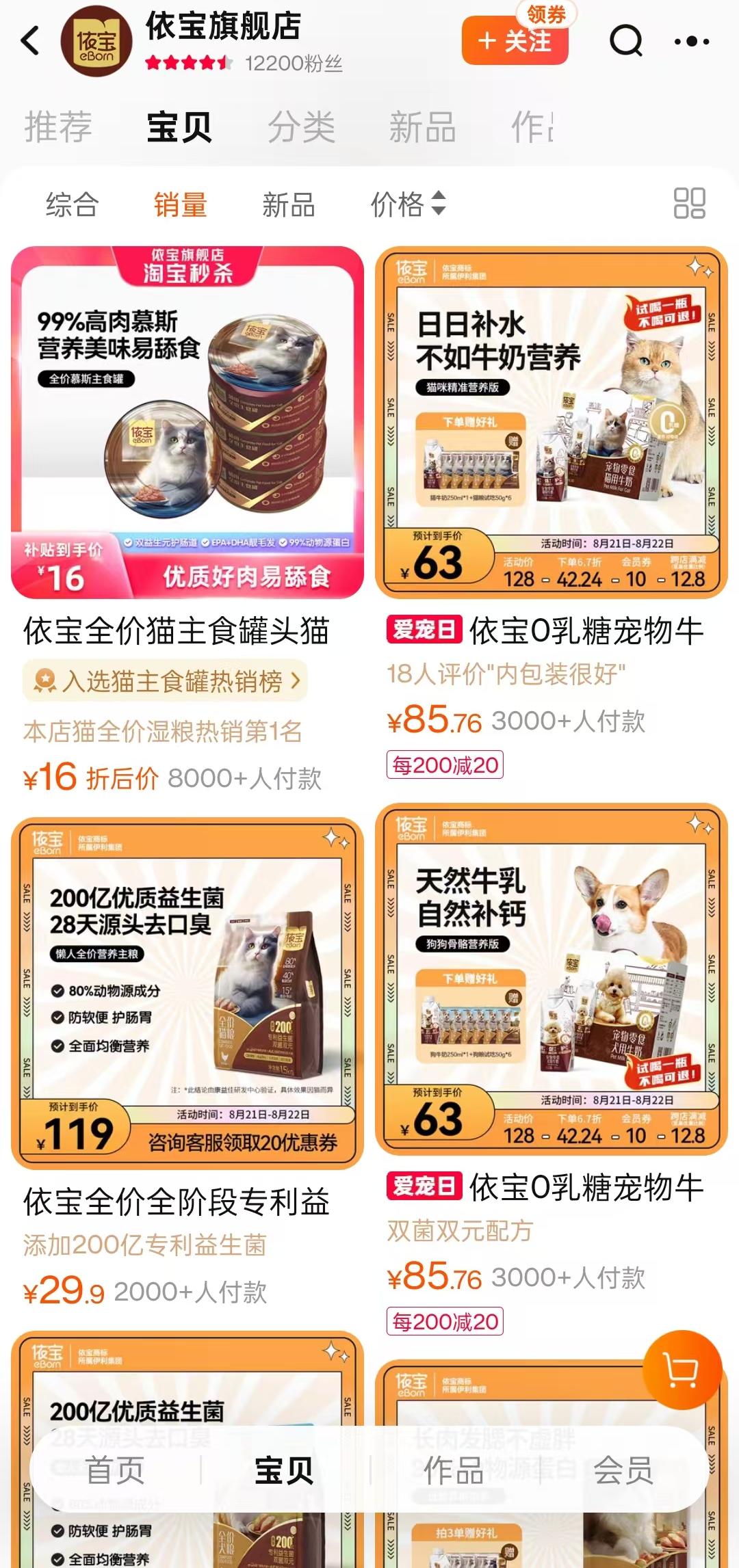
Task: Go back using the back arrow
Action: click(x=31, y=41)
